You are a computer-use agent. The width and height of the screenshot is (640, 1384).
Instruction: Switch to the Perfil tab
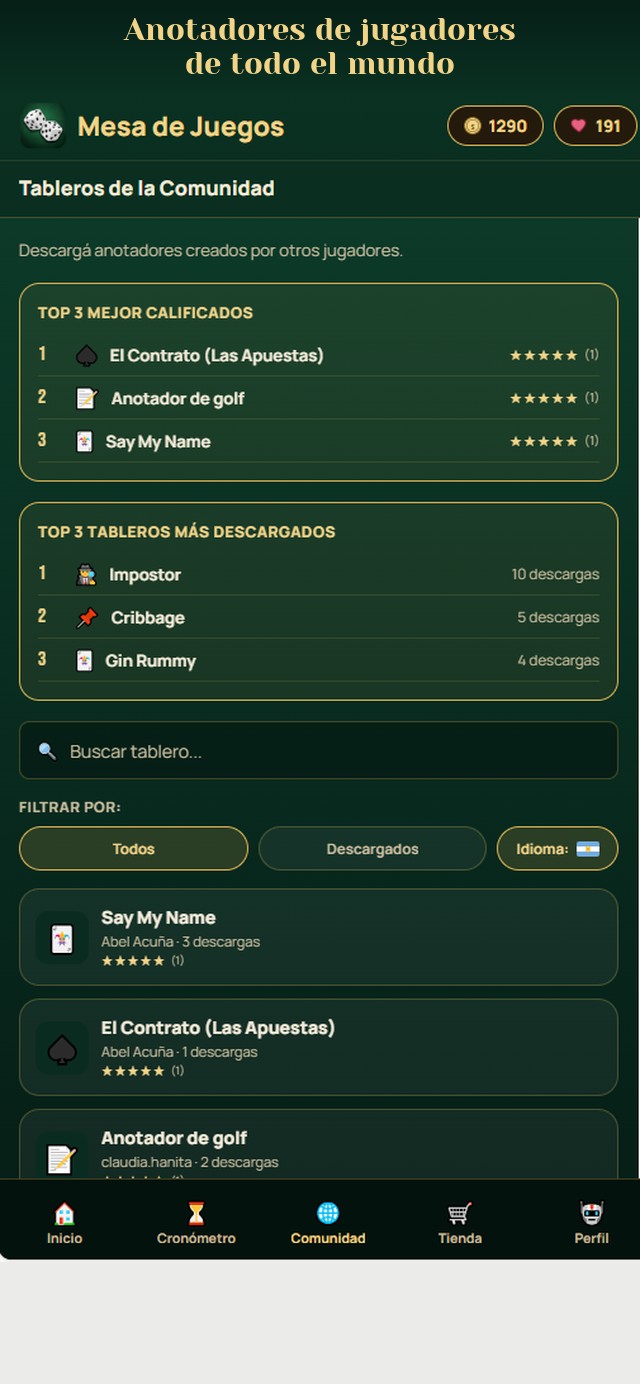click(x=591, y=1224)
